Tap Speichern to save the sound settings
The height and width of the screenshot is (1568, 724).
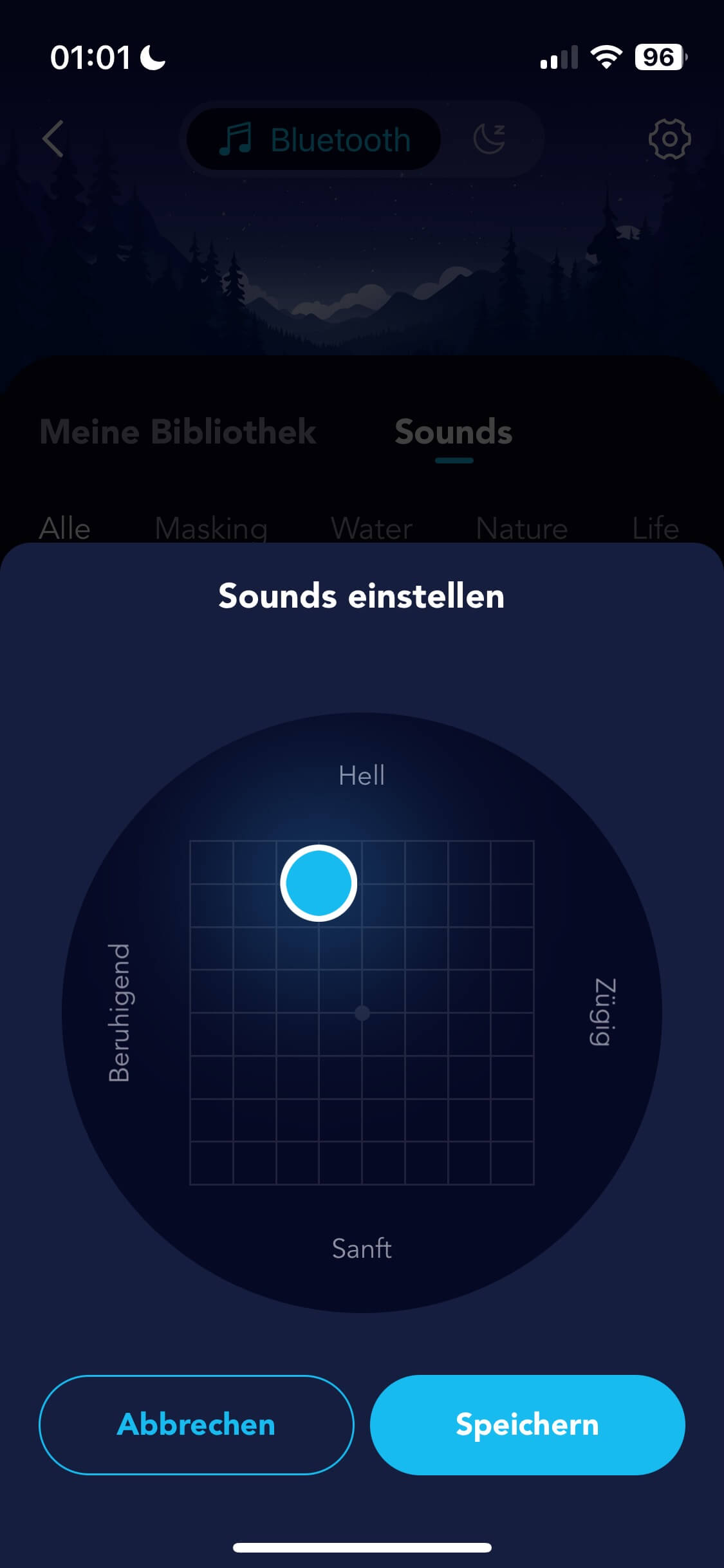pyautogui.click(x=527, y=1424)
